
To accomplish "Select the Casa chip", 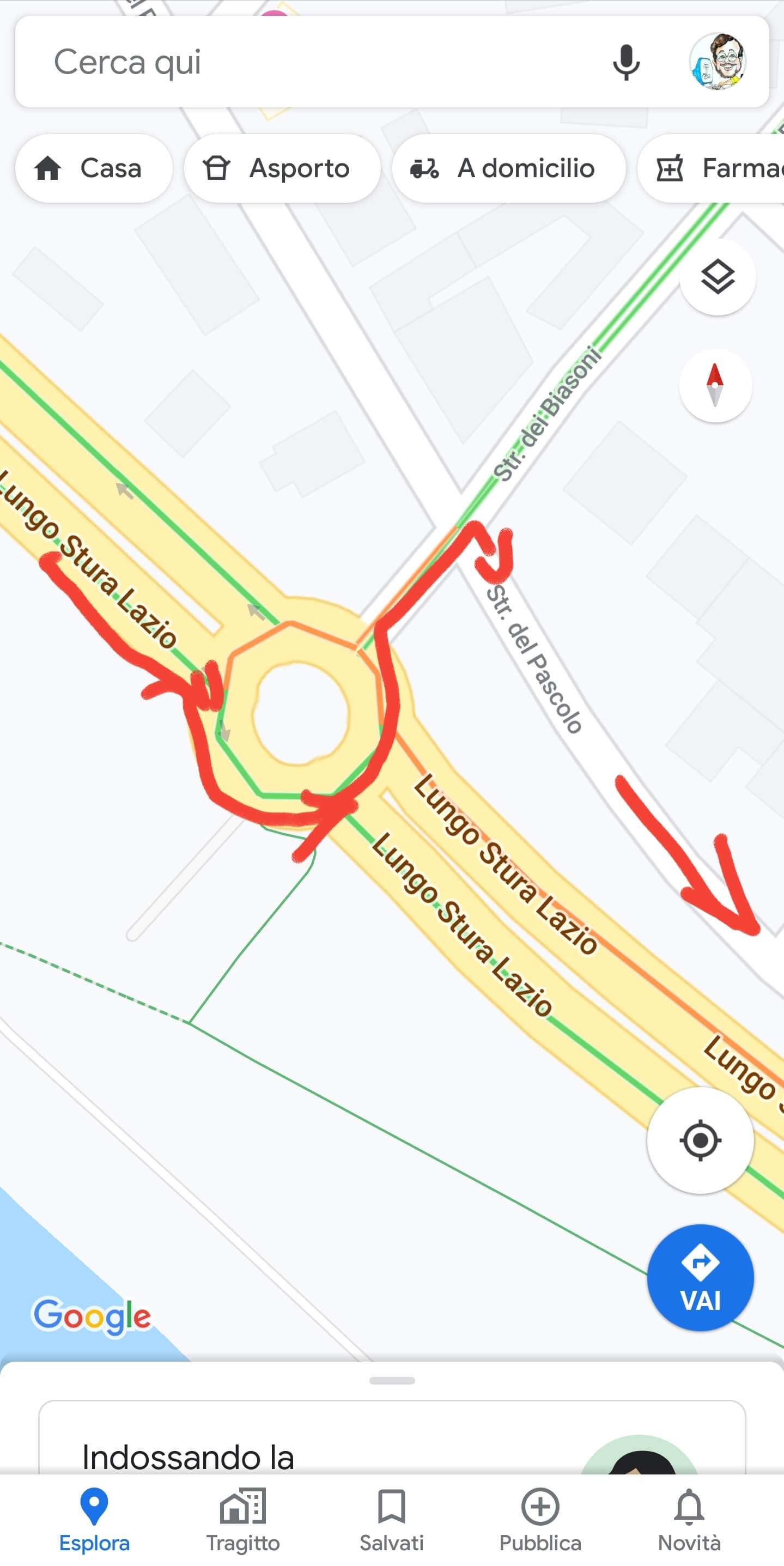I will point(93,168).
